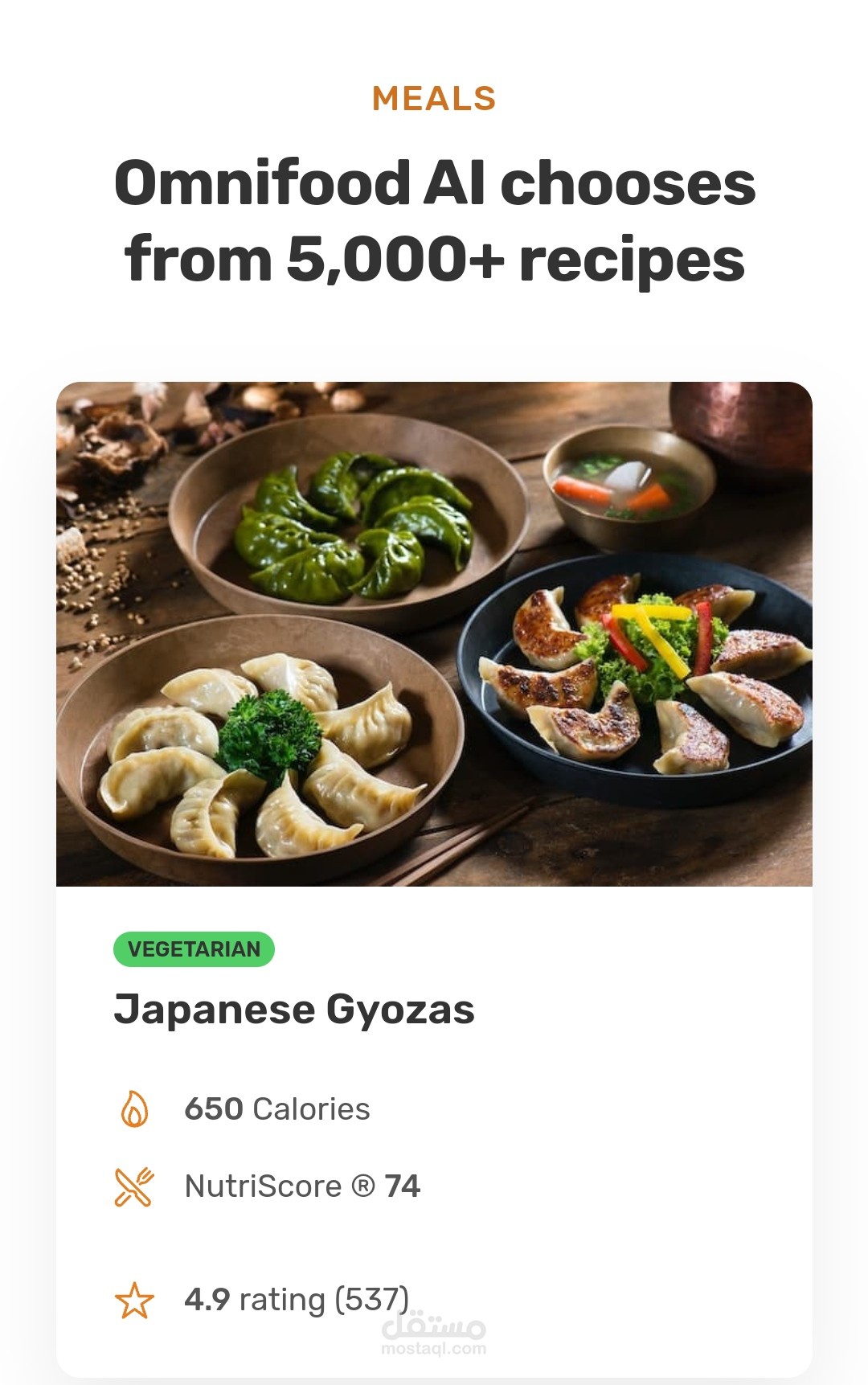Click the orange flame symbol beside 650
The image size is (868, 1385).
135,1108
